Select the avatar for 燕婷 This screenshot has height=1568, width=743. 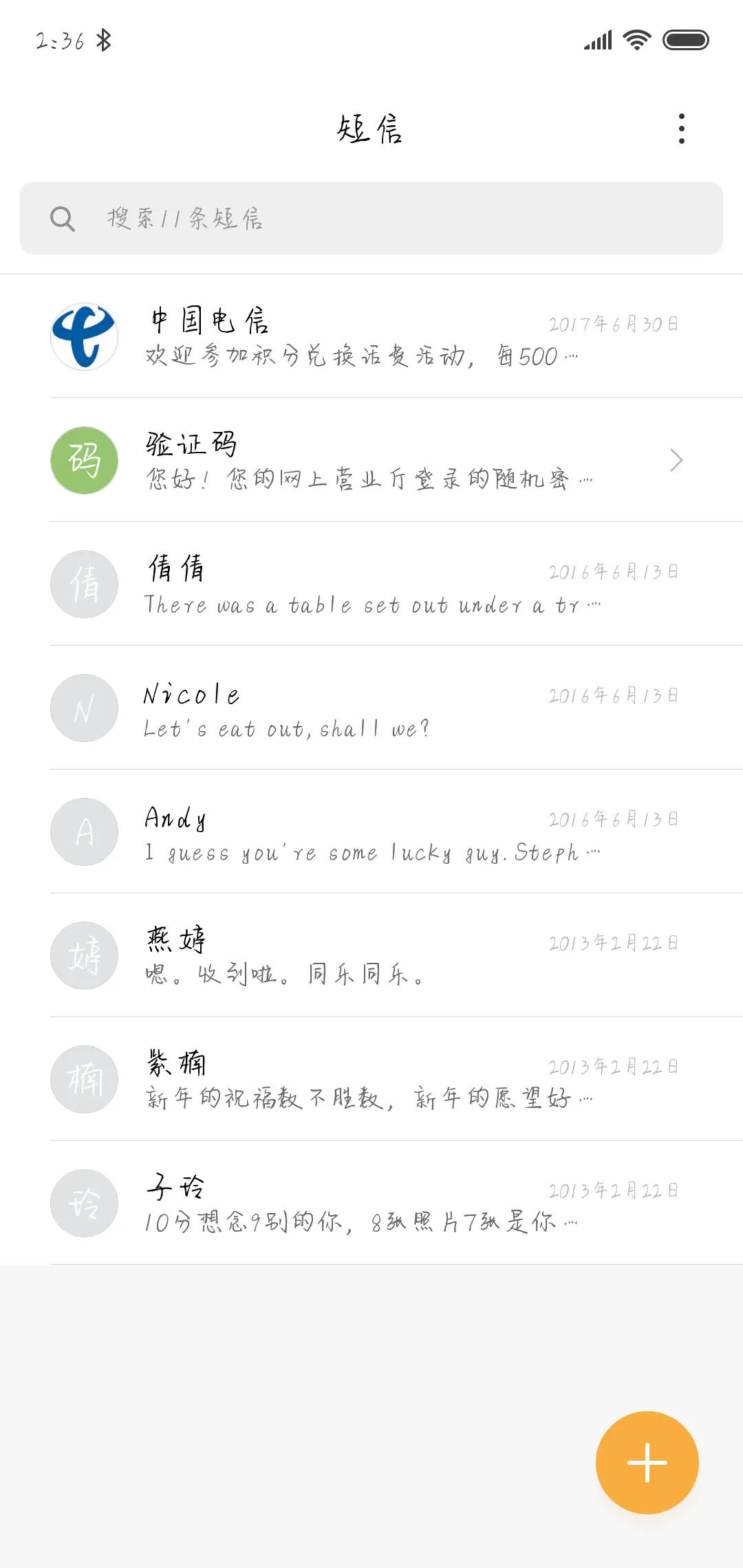[84, 955]
